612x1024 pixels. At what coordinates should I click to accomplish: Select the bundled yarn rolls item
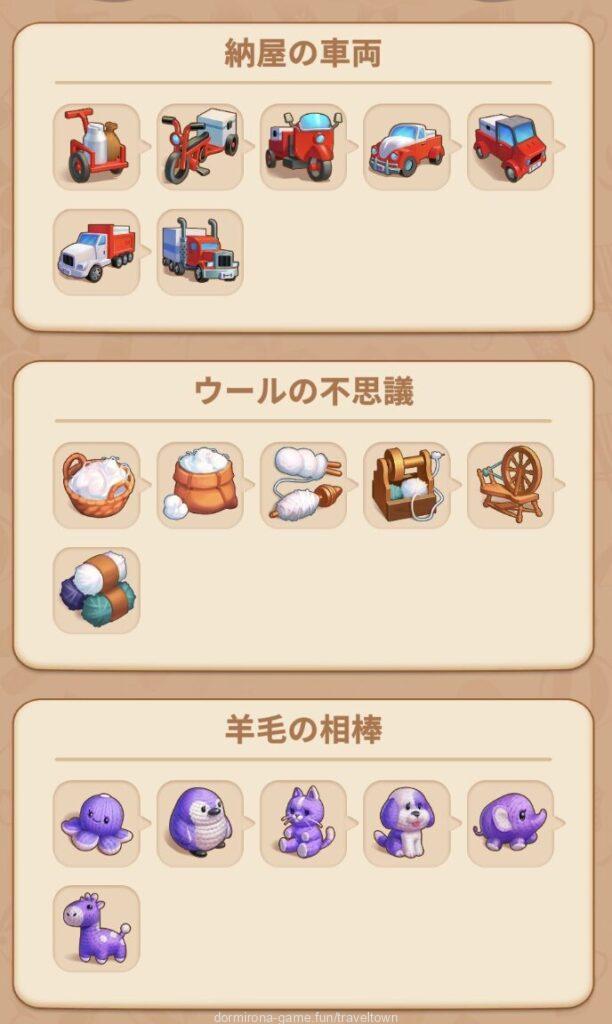click(x=96, y=590)
